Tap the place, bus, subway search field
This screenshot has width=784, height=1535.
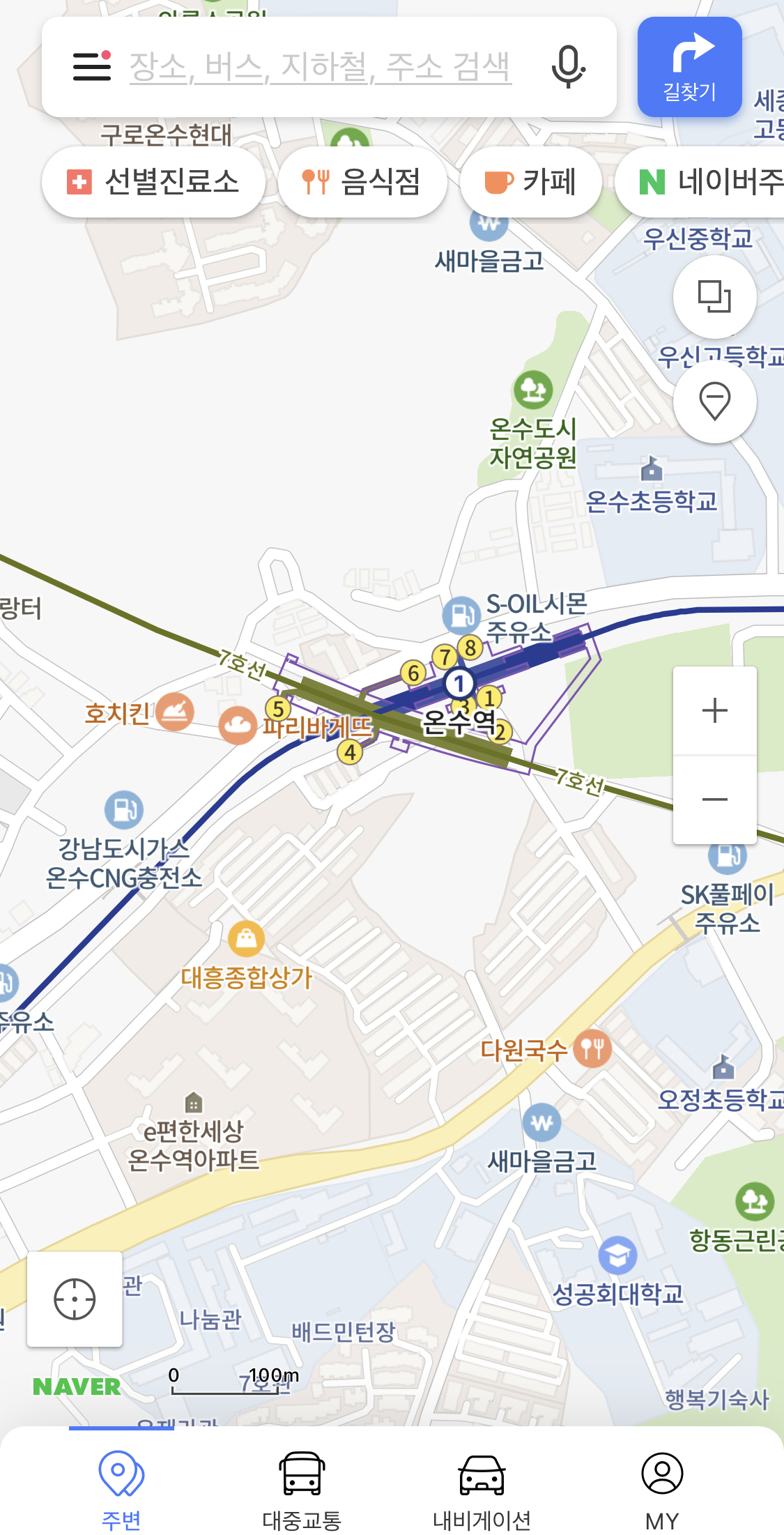pyautogui.click(x=321, y=67)
